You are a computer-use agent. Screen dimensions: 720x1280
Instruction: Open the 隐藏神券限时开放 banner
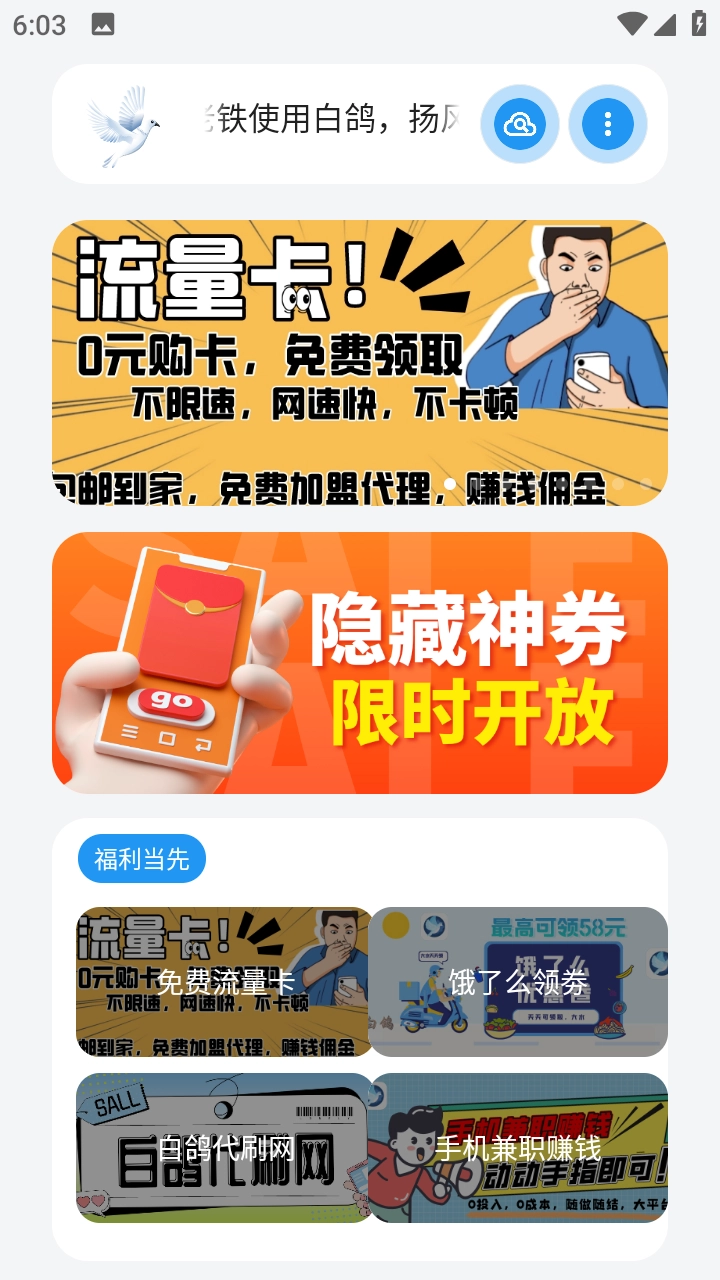[360, 662]
